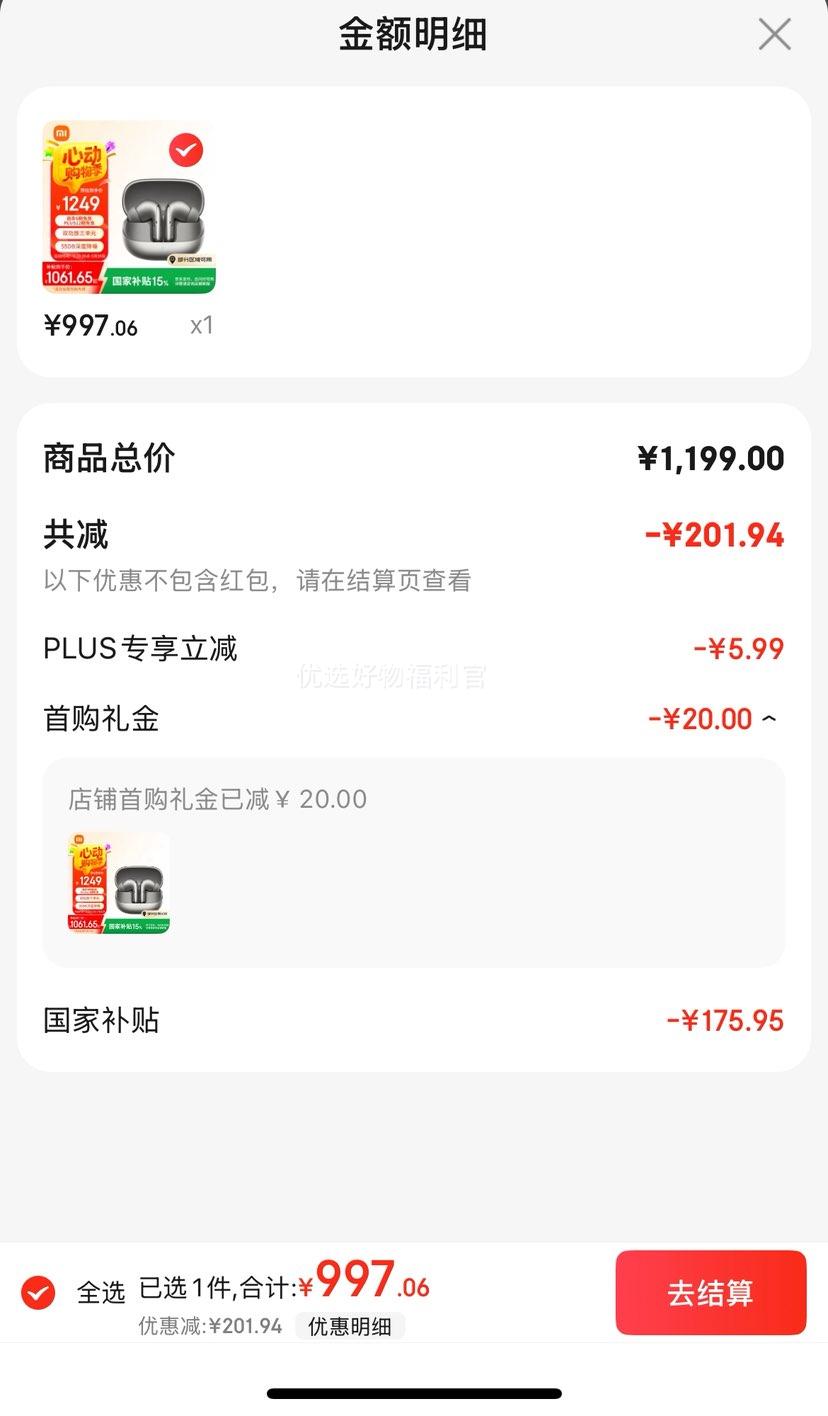
Task: Uncheck the earbuds product at top
Action: coord(186,151)
